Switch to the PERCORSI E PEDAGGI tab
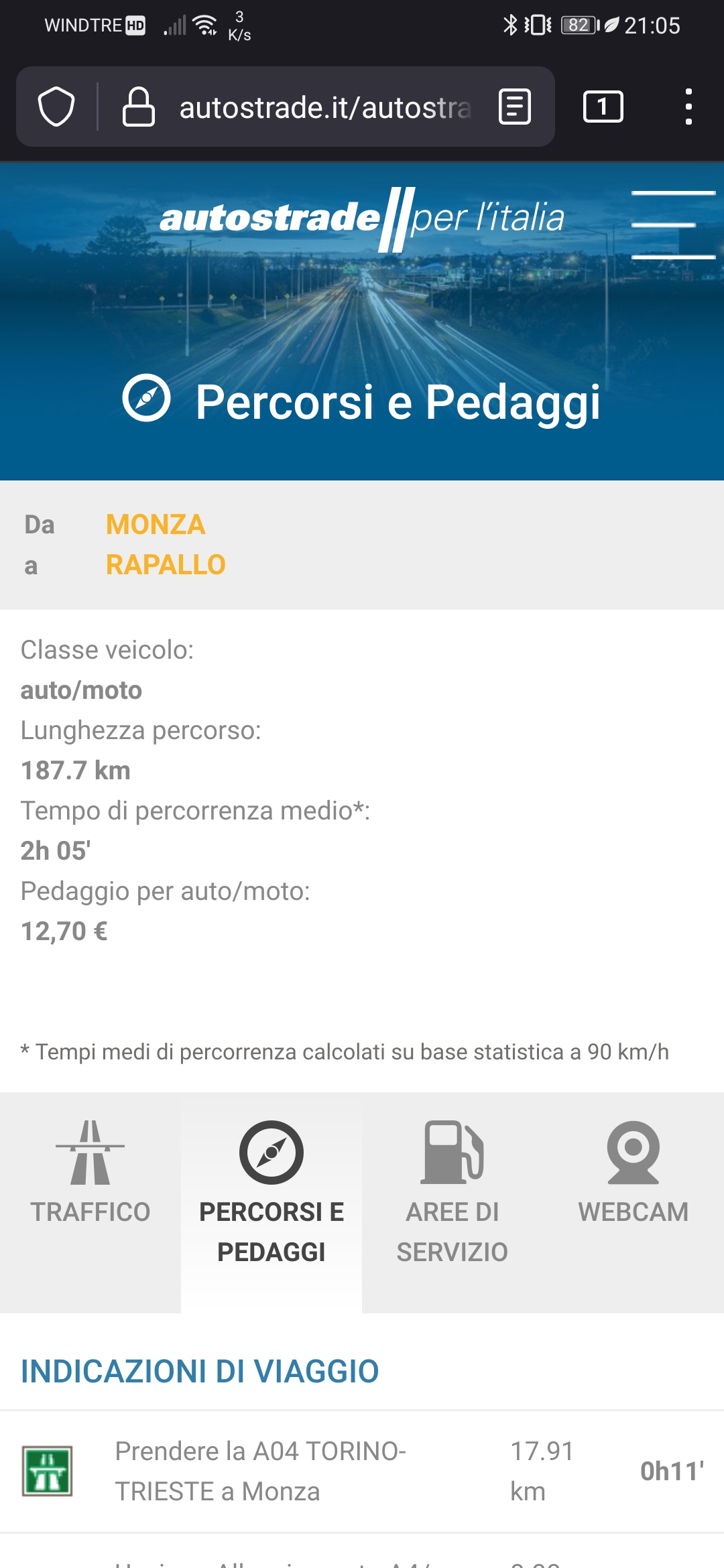The height and width of the screenshot is (1568, 724). click(x=271, y=1231)
